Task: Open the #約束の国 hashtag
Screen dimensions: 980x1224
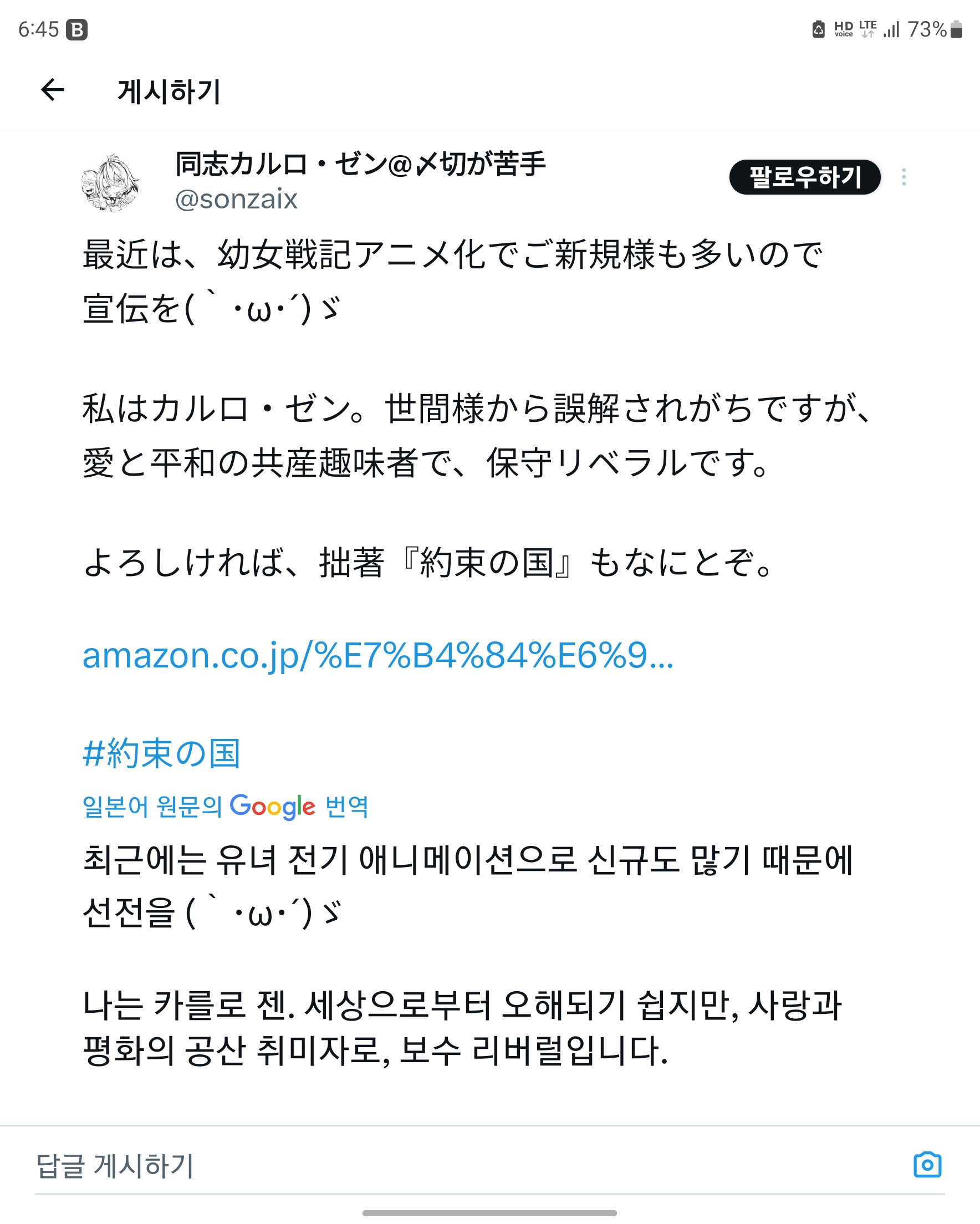Action: [162, 753]
